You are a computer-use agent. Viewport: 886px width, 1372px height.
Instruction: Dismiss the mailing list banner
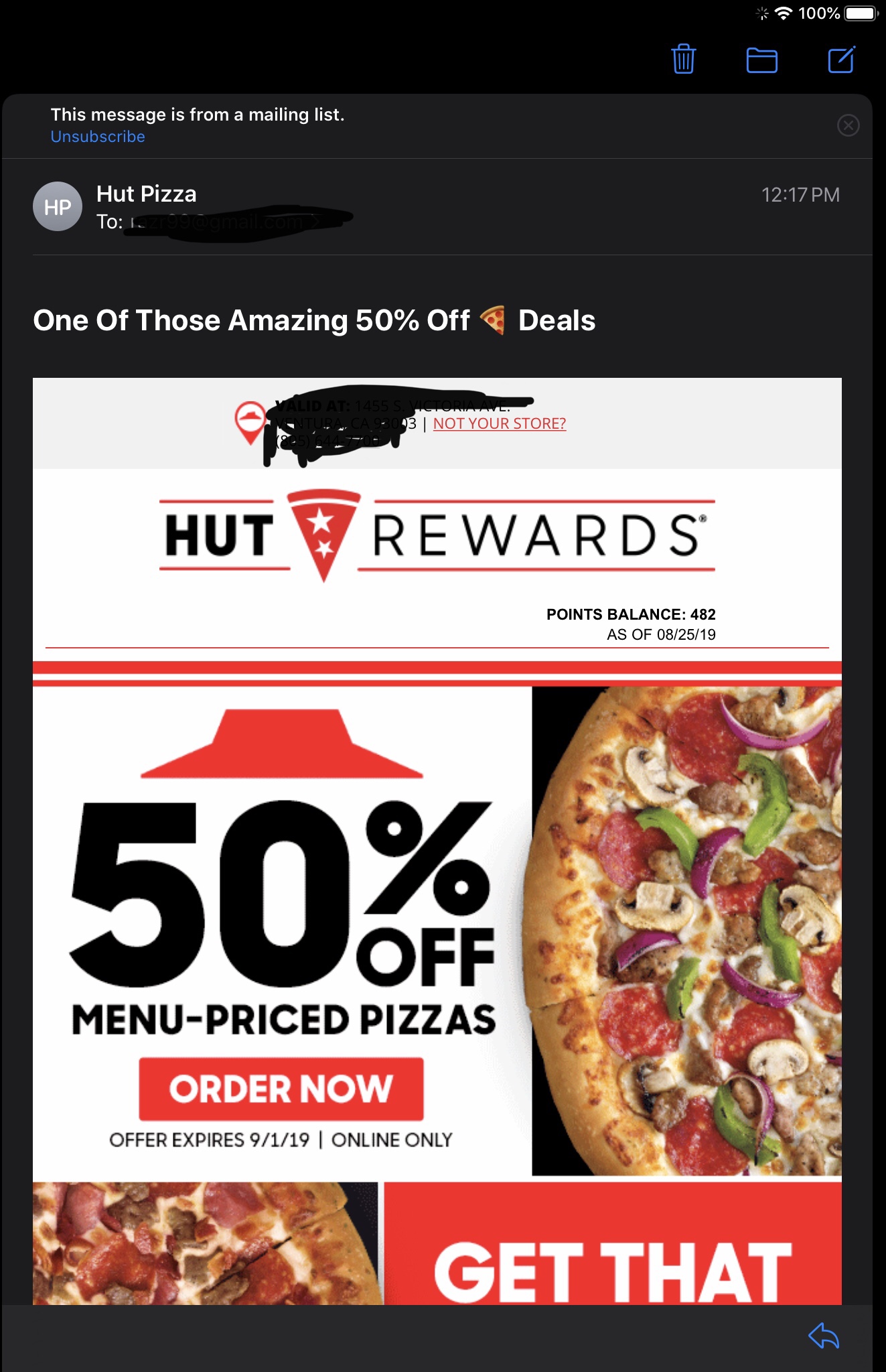click(848, 125)
